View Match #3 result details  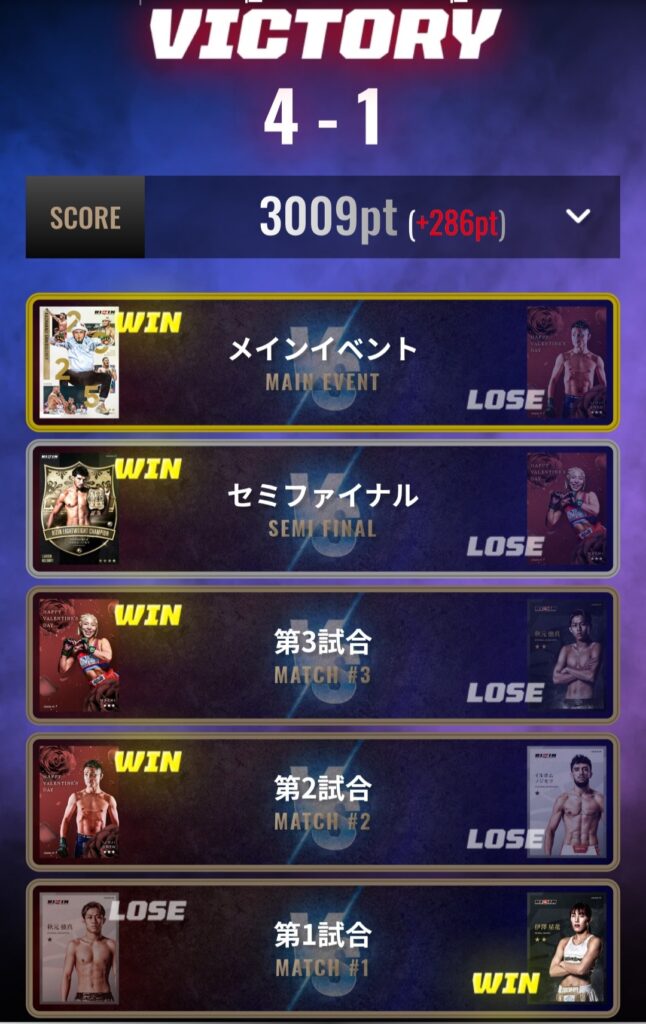coord(322,655)
